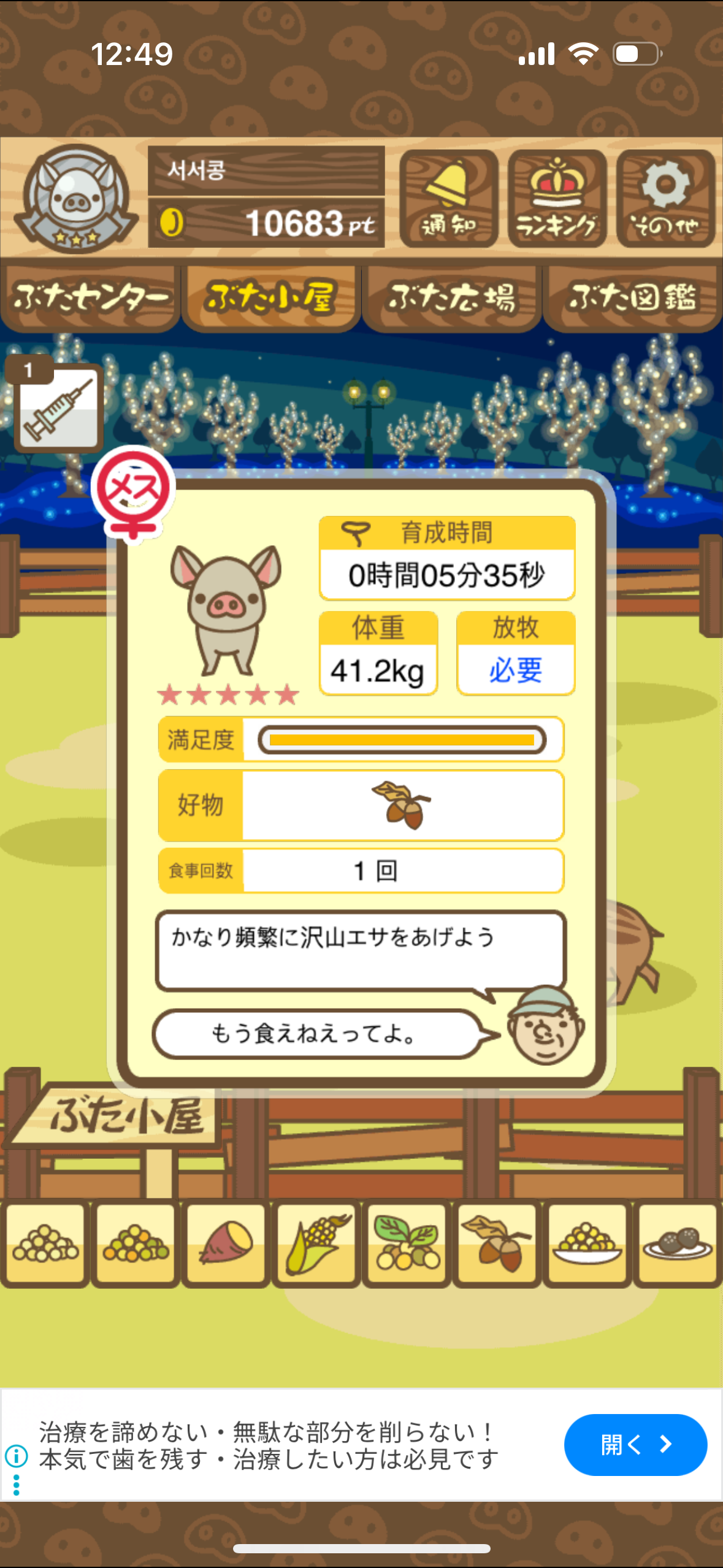
Task: Tap the 開く button on the ad
Action: (635, 1445)
